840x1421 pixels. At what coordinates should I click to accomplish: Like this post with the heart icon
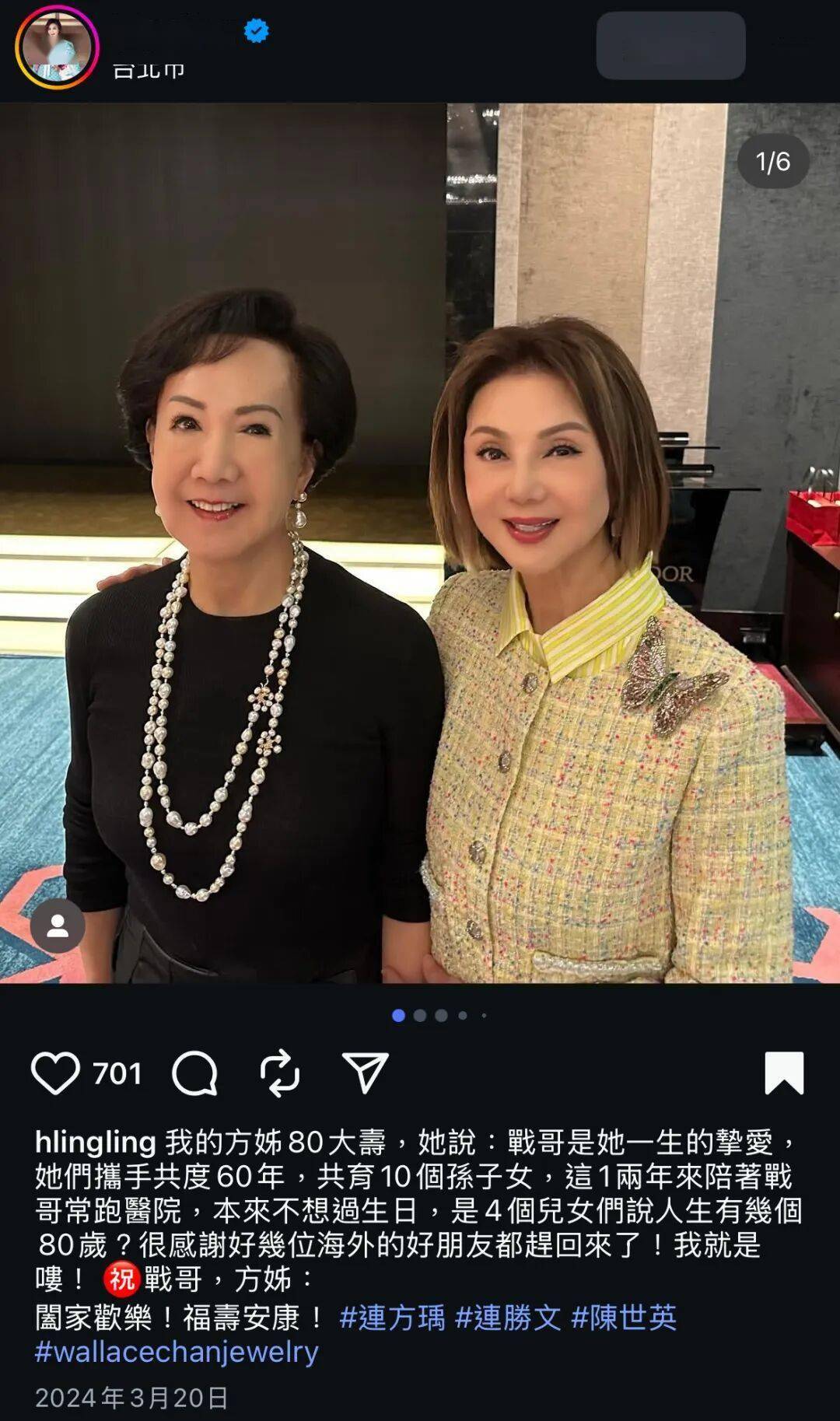coord(55,1073)
